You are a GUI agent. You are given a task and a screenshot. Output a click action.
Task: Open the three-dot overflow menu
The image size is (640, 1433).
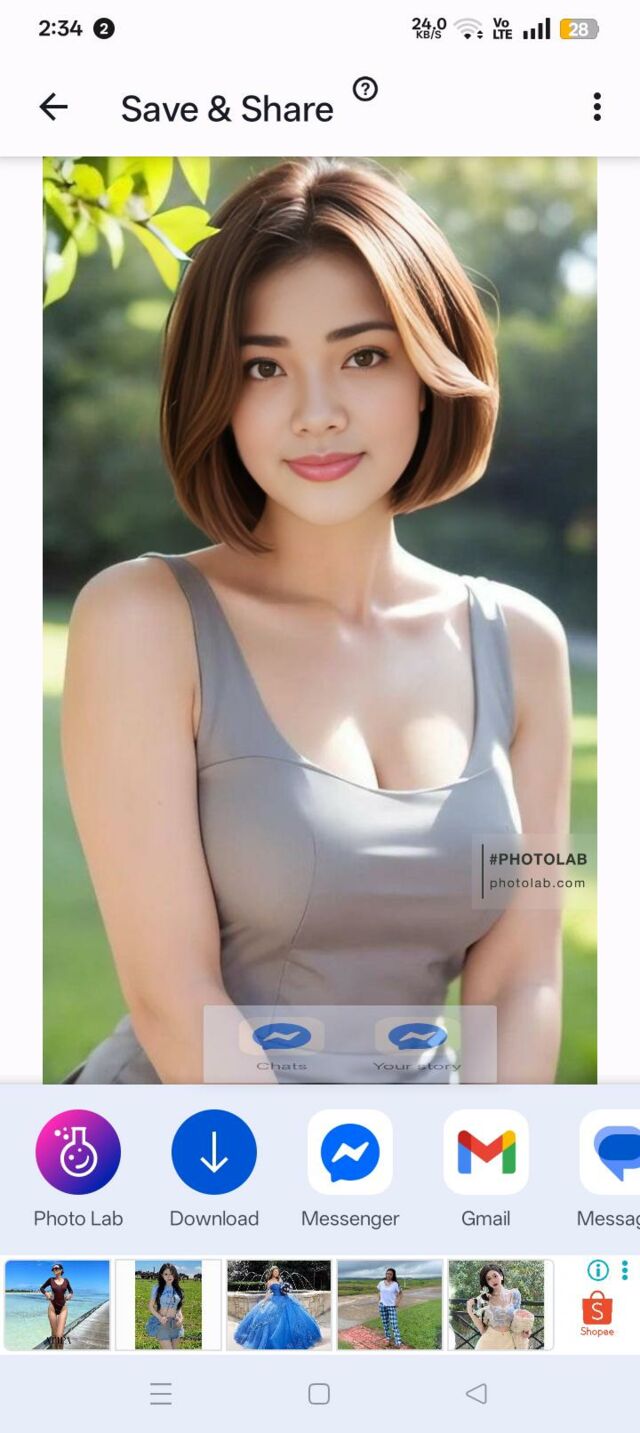pos(597,107)
